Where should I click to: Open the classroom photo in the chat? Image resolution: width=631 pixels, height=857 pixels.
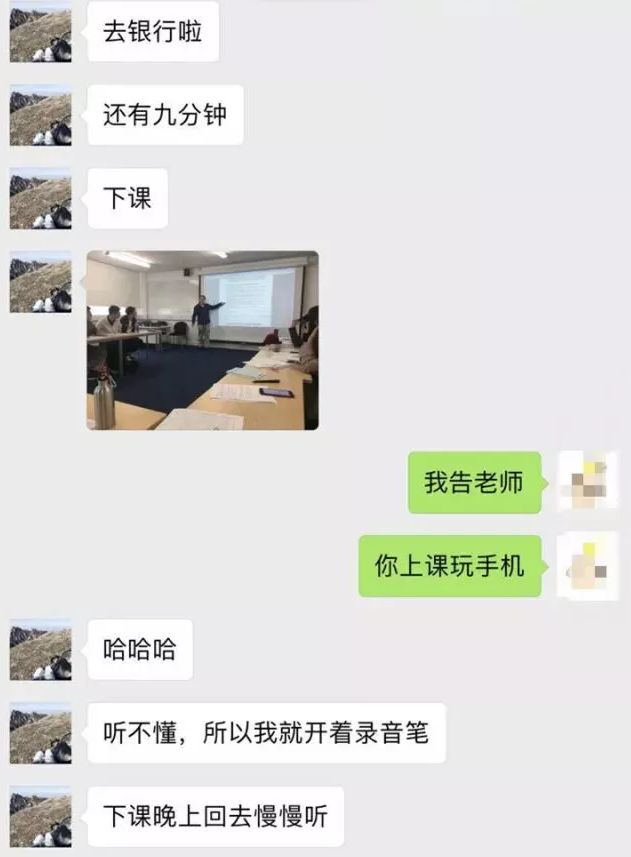pyautogui.click(x=202, y=340)
